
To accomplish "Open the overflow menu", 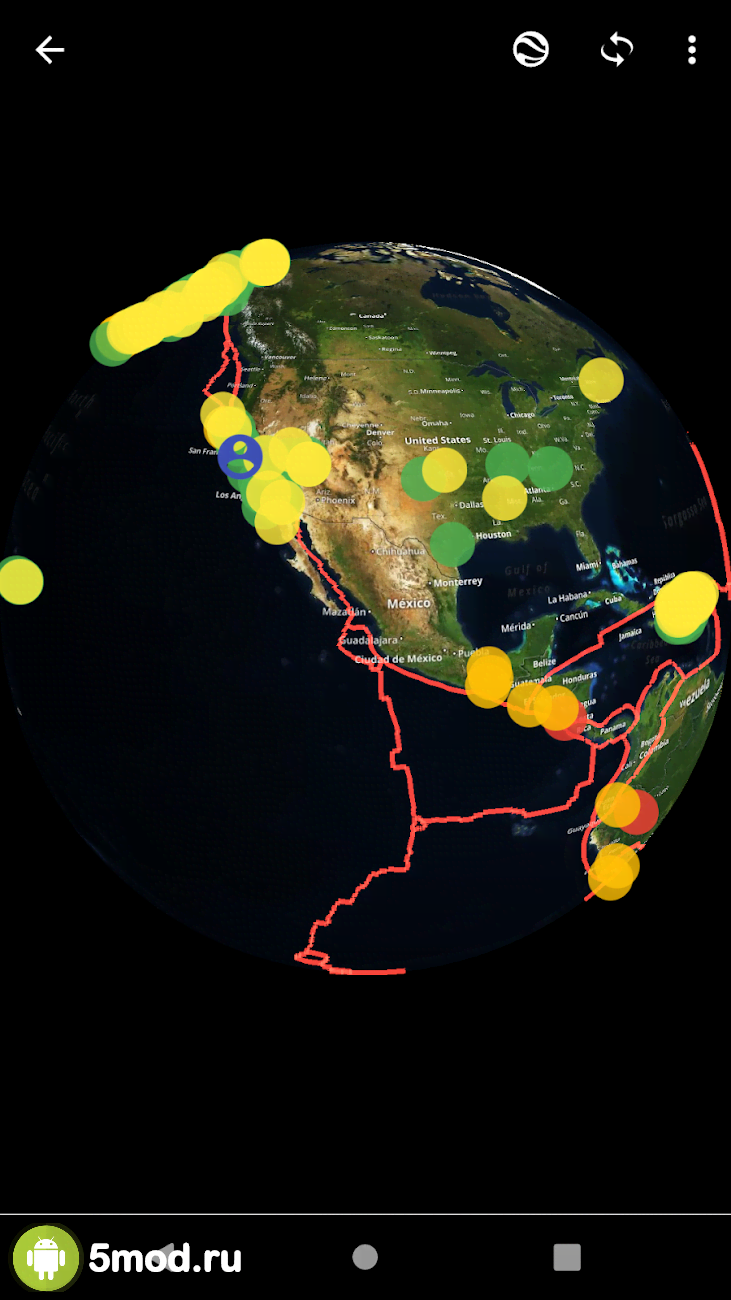I will (692, 50).
